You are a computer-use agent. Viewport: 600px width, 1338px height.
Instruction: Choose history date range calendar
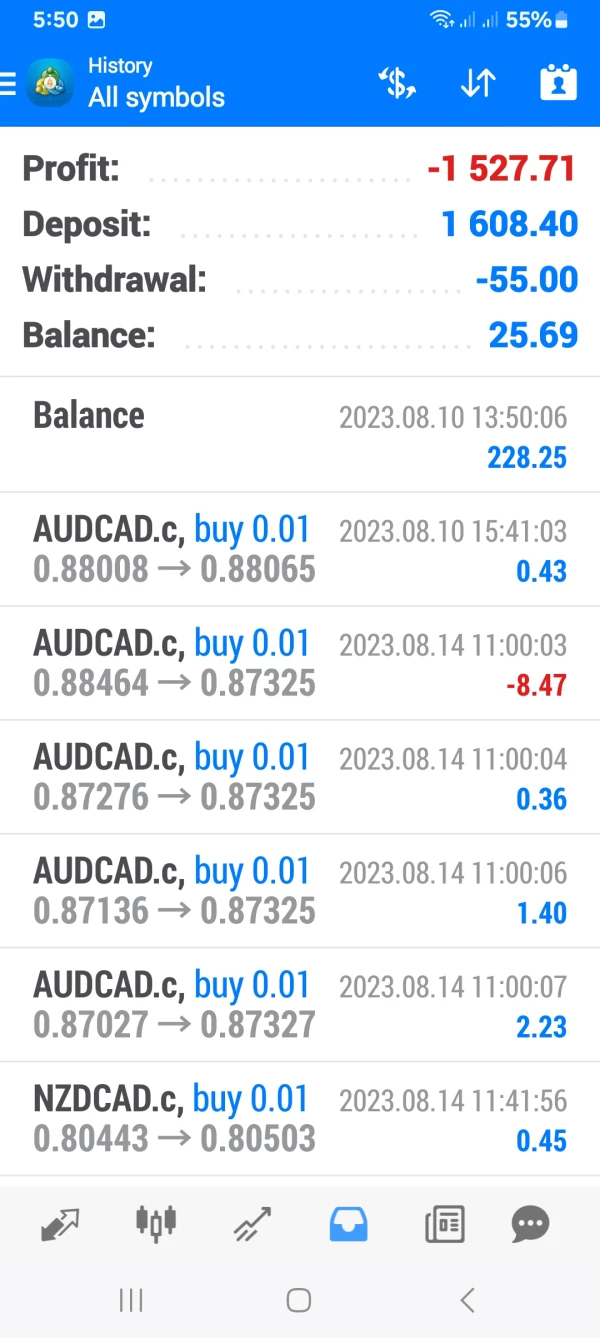[x=559, y=84]
